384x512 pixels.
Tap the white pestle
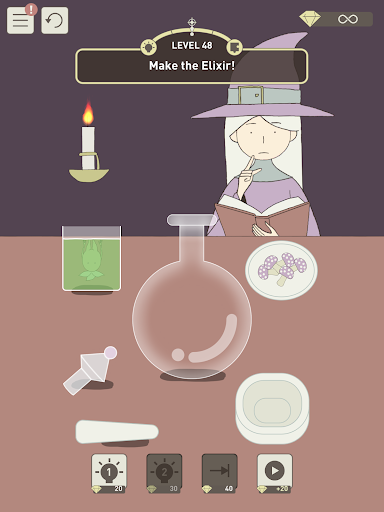click(117, 432)
